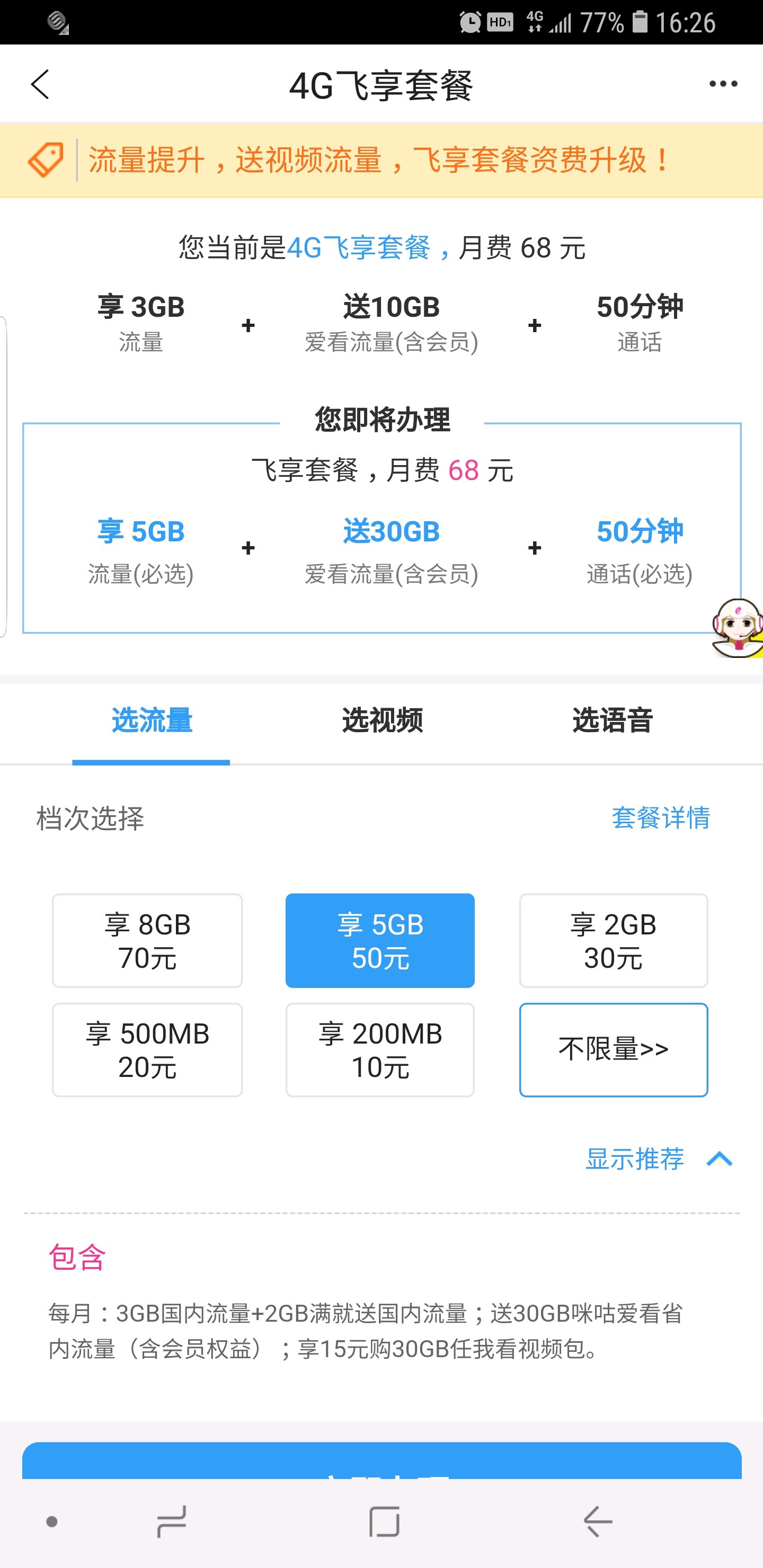The image size is (763, 1568).
Task: Open the 不限量>> unlimited plans
Action: 613,1050
